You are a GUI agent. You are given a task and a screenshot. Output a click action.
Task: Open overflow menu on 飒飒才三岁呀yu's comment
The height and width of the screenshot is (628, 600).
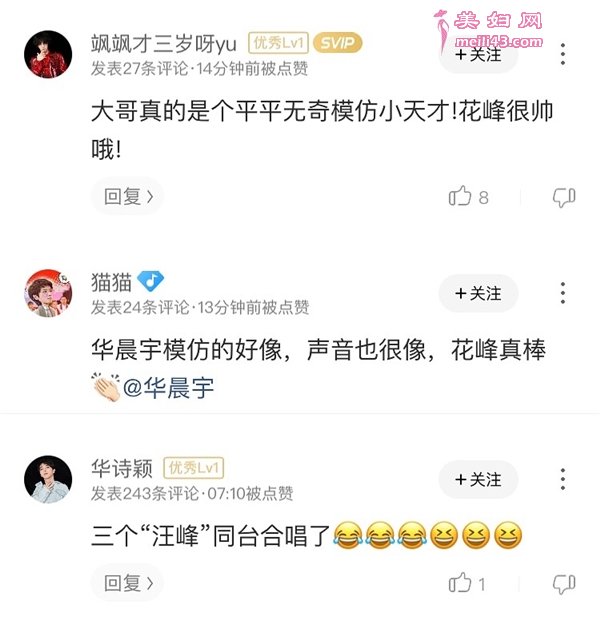click(x=564, y=55)
